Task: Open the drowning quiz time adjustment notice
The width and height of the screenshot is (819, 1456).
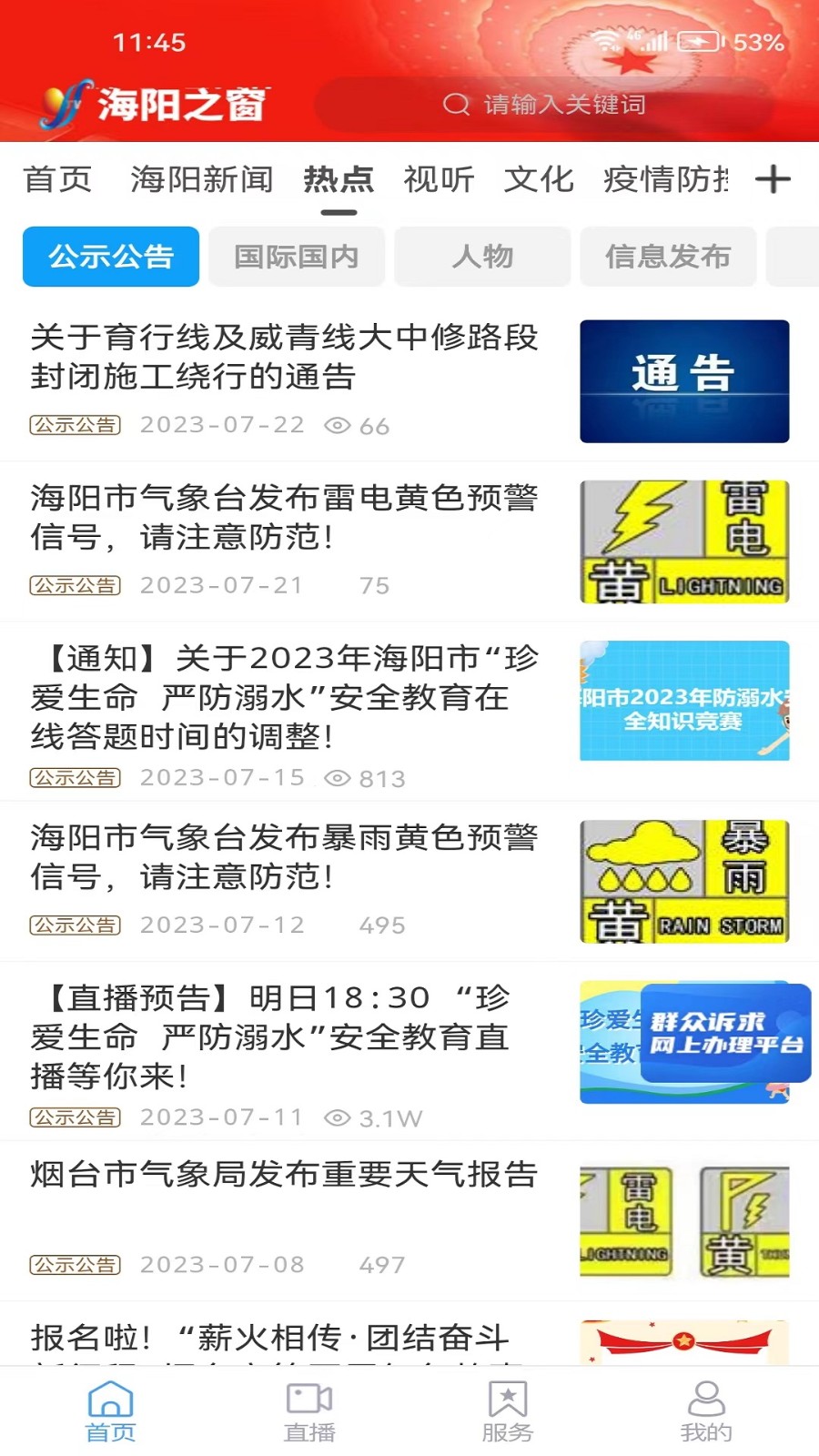Action: [x=284, y=697]
